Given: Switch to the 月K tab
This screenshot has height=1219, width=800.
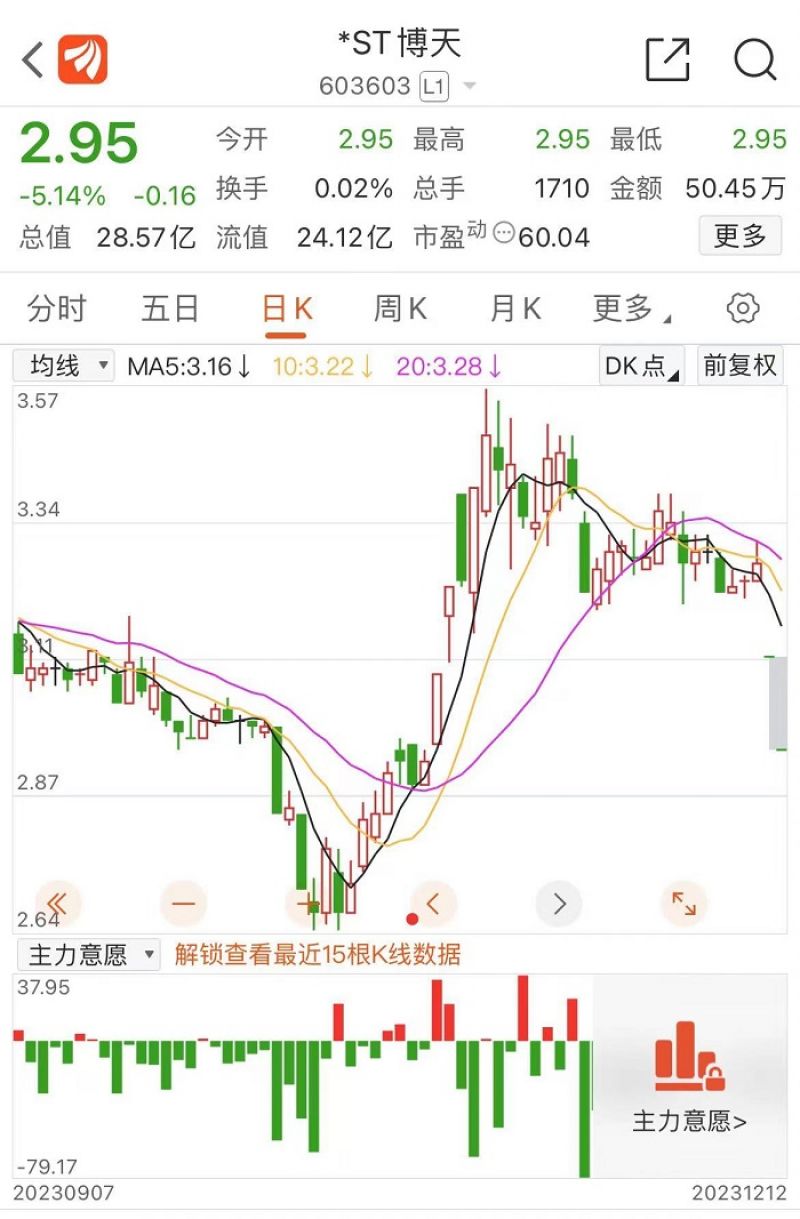Looking at the screenshot, I should pyautogui.click(x=515, y=309).
